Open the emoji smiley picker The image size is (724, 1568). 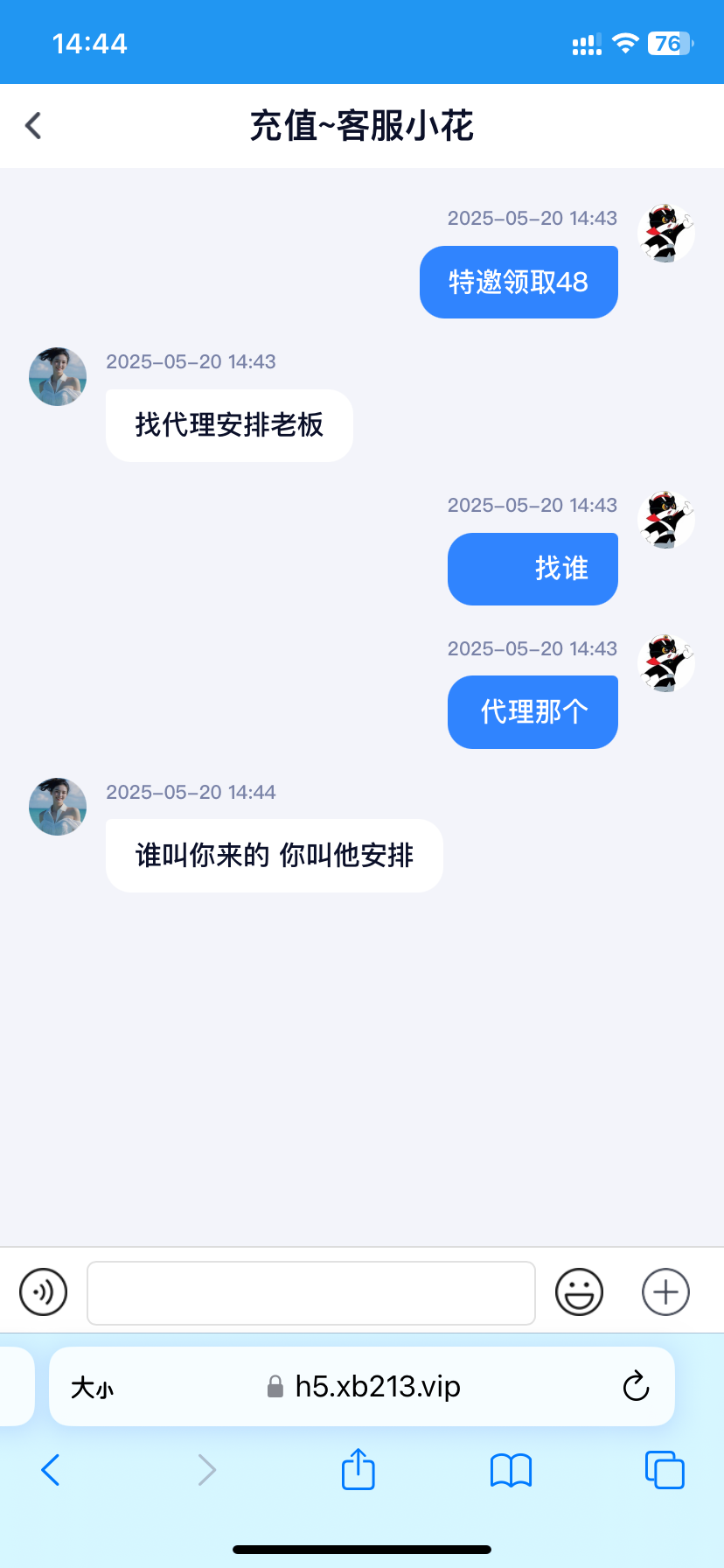pos(579,1291)
